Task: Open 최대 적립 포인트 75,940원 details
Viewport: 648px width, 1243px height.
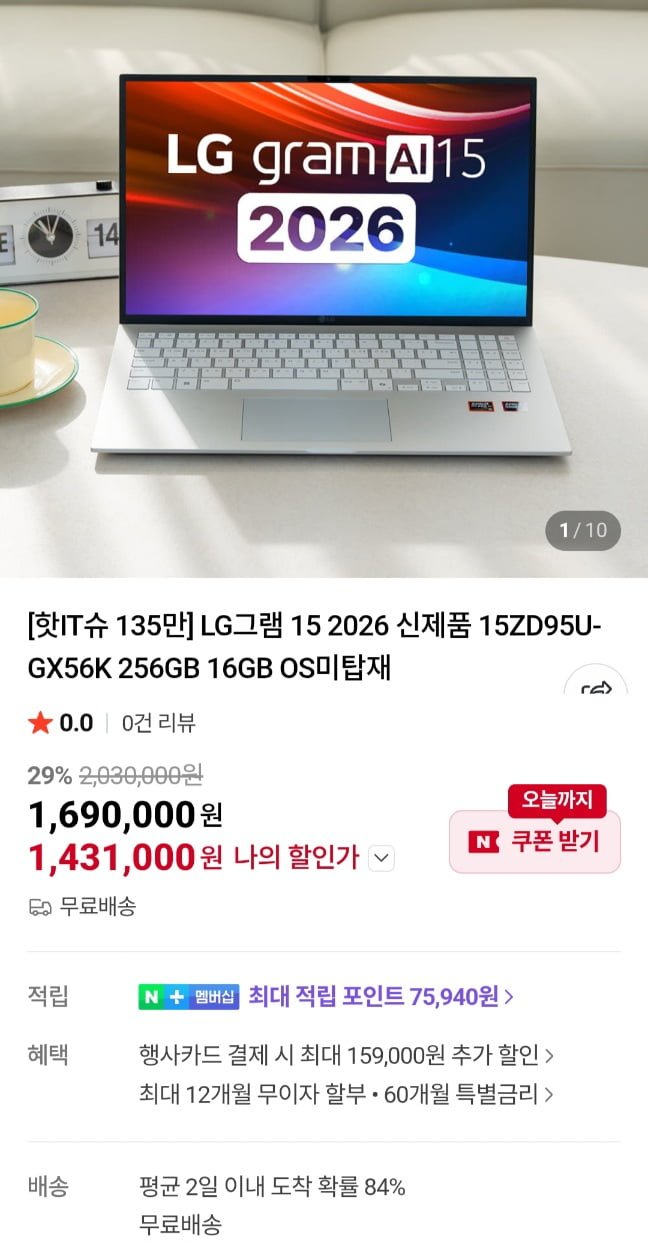Action: (x=381, y=996)
